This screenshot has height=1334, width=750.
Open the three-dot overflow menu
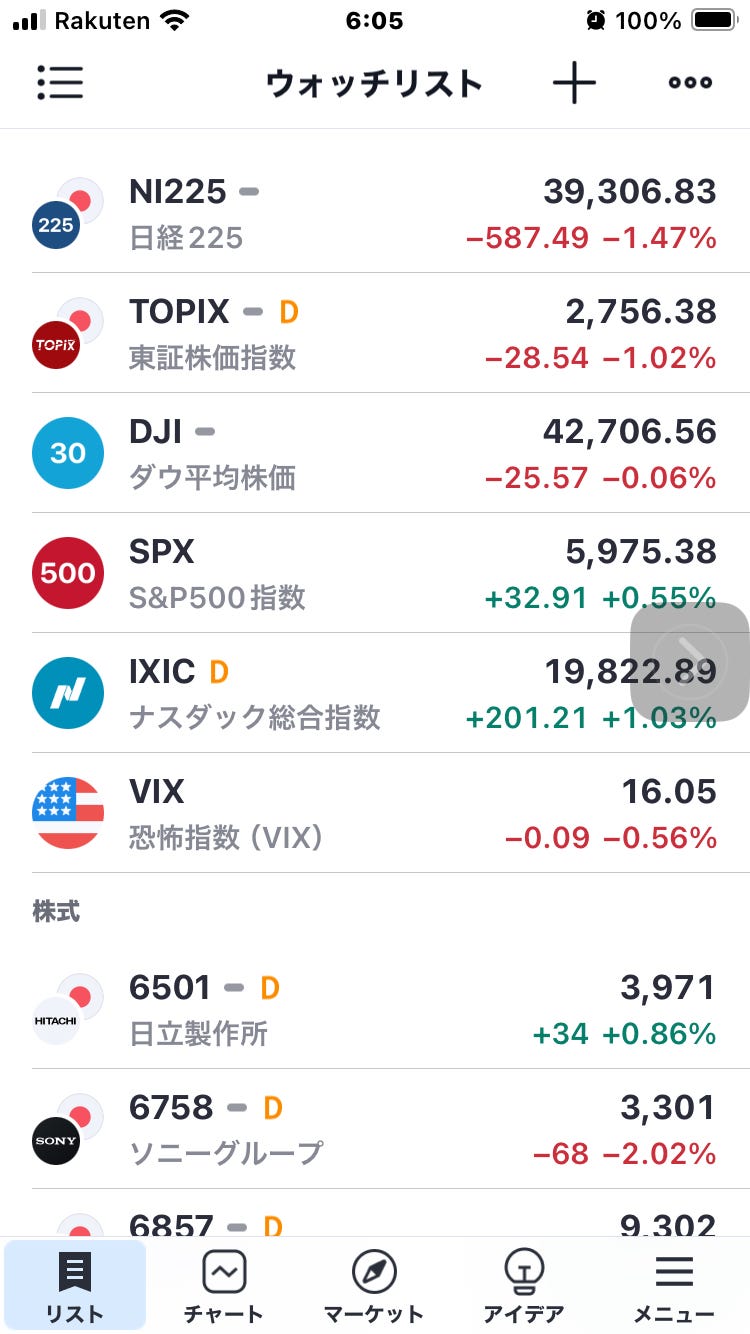690,83
